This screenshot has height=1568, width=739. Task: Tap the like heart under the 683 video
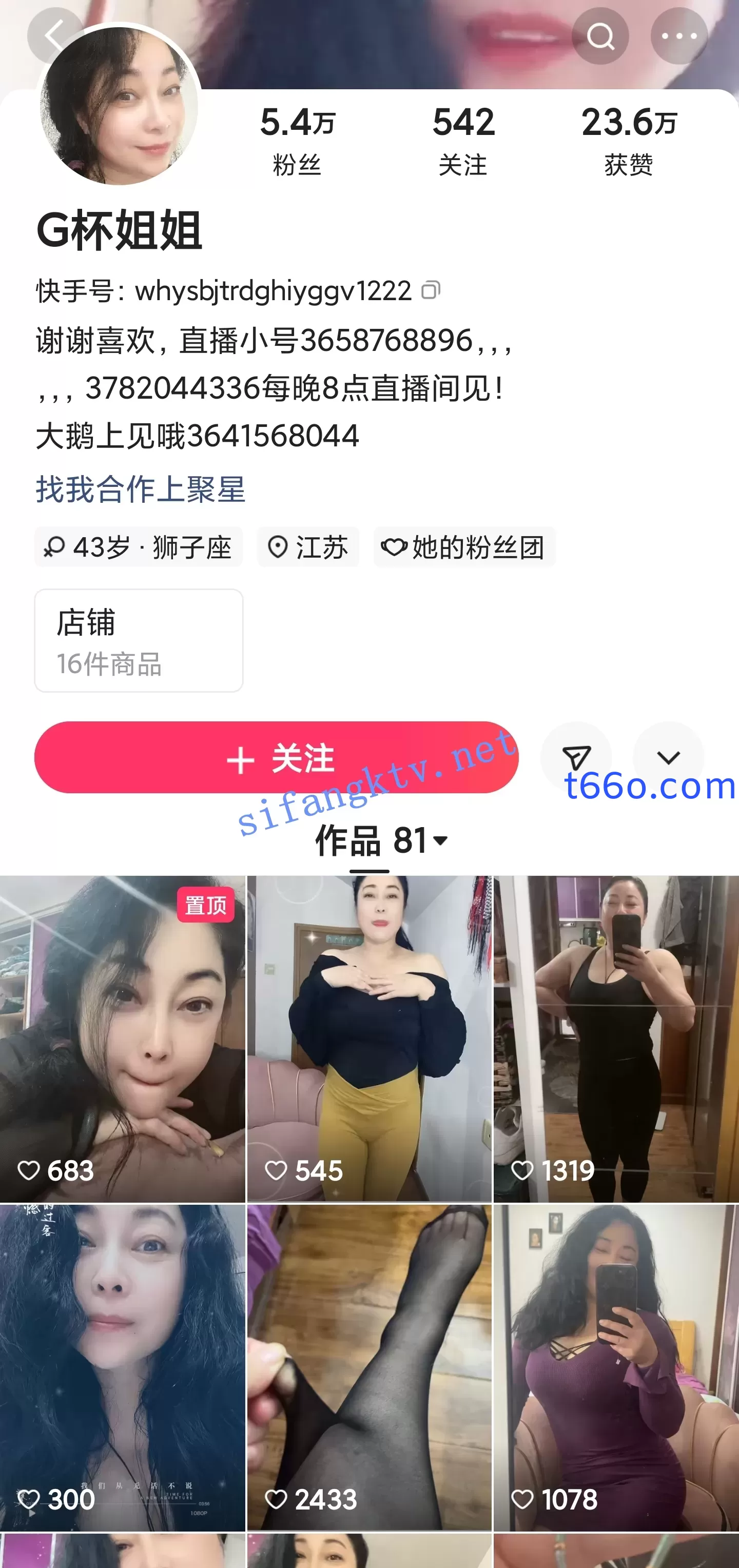[30, 1170]
